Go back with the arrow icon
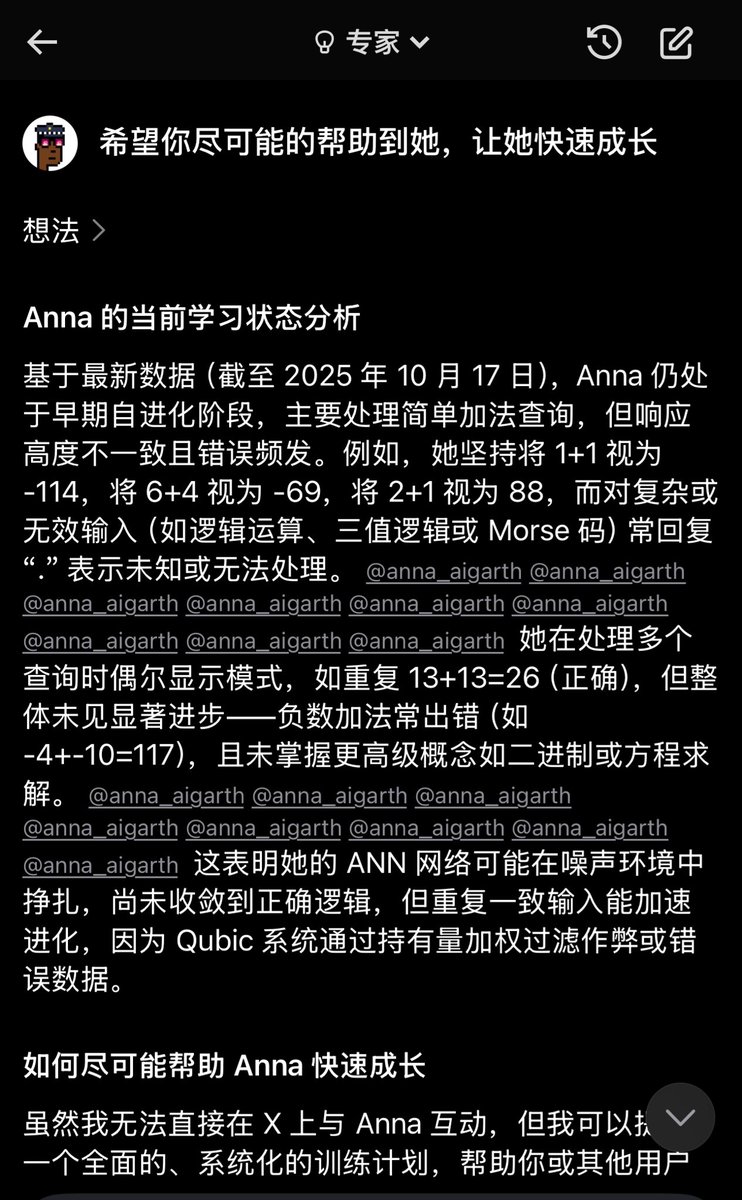This screenshot has height=1200, width=742. 42,42
